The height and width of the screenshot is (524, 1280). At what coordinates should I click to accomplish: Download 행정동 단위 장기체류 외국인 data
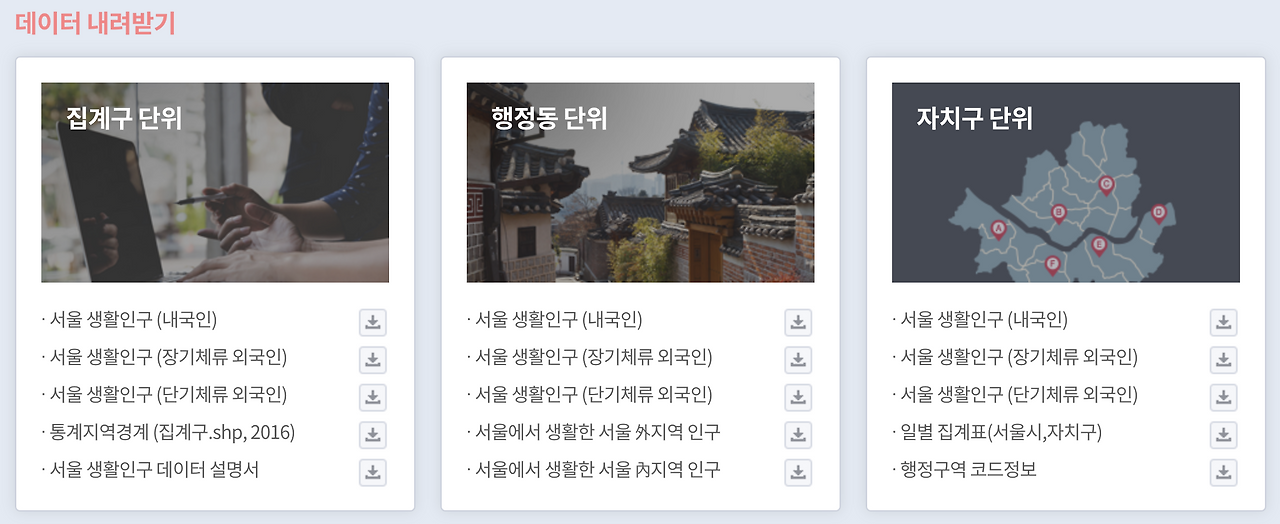[798, 360]
